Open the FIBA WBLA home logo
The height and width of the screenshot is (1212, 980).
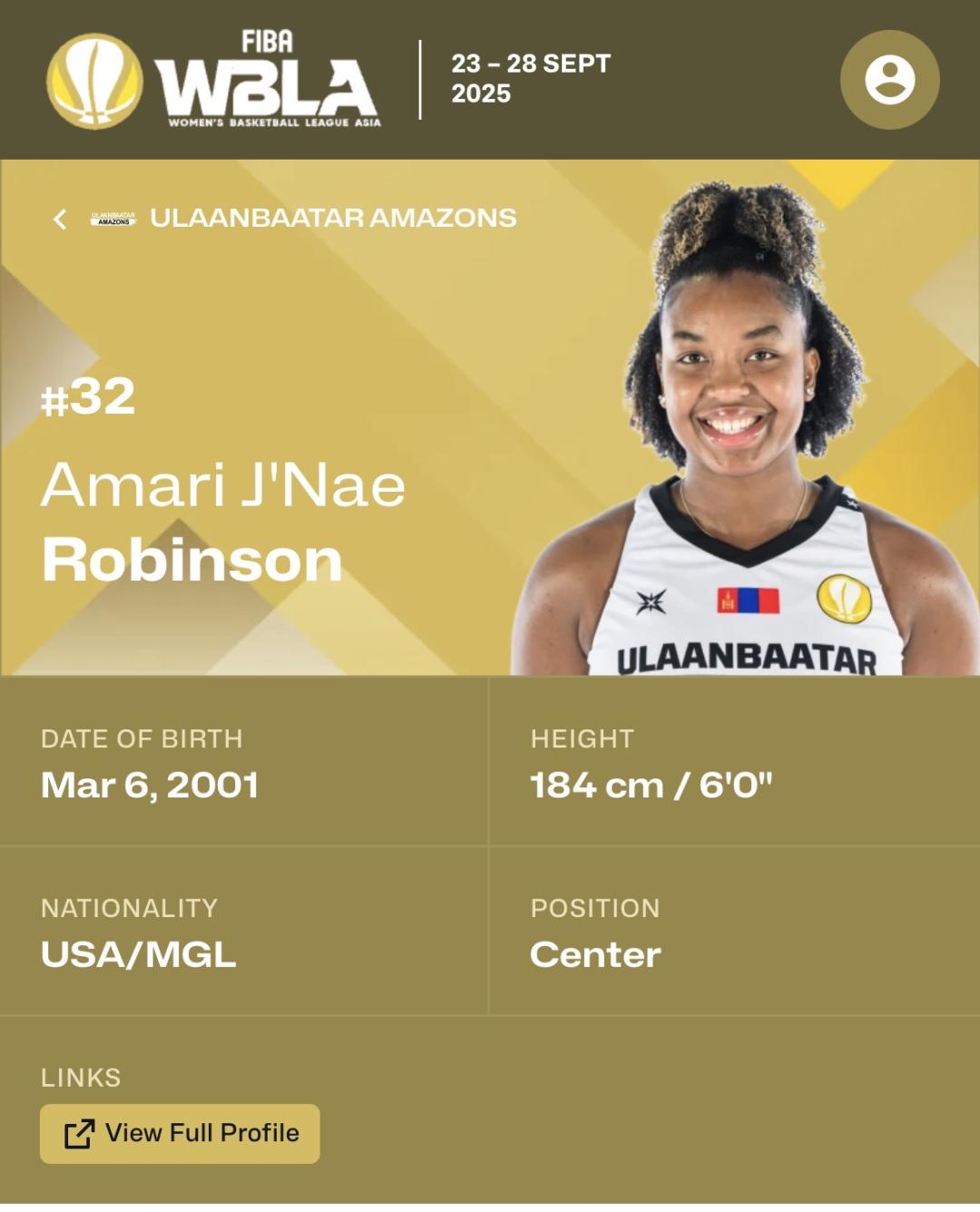[213, 80]
